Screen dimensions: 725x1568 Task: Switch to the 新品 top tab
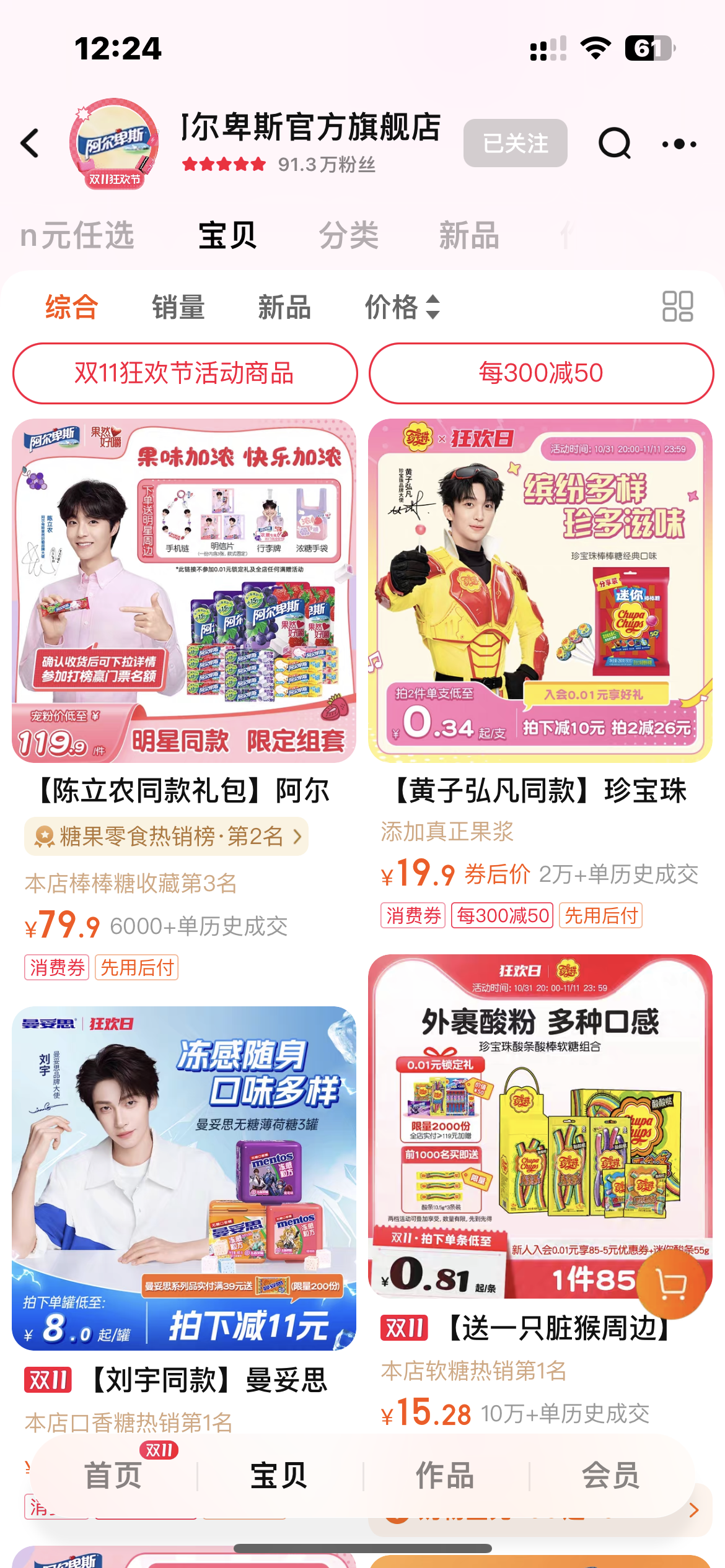(x=469, y=235)
